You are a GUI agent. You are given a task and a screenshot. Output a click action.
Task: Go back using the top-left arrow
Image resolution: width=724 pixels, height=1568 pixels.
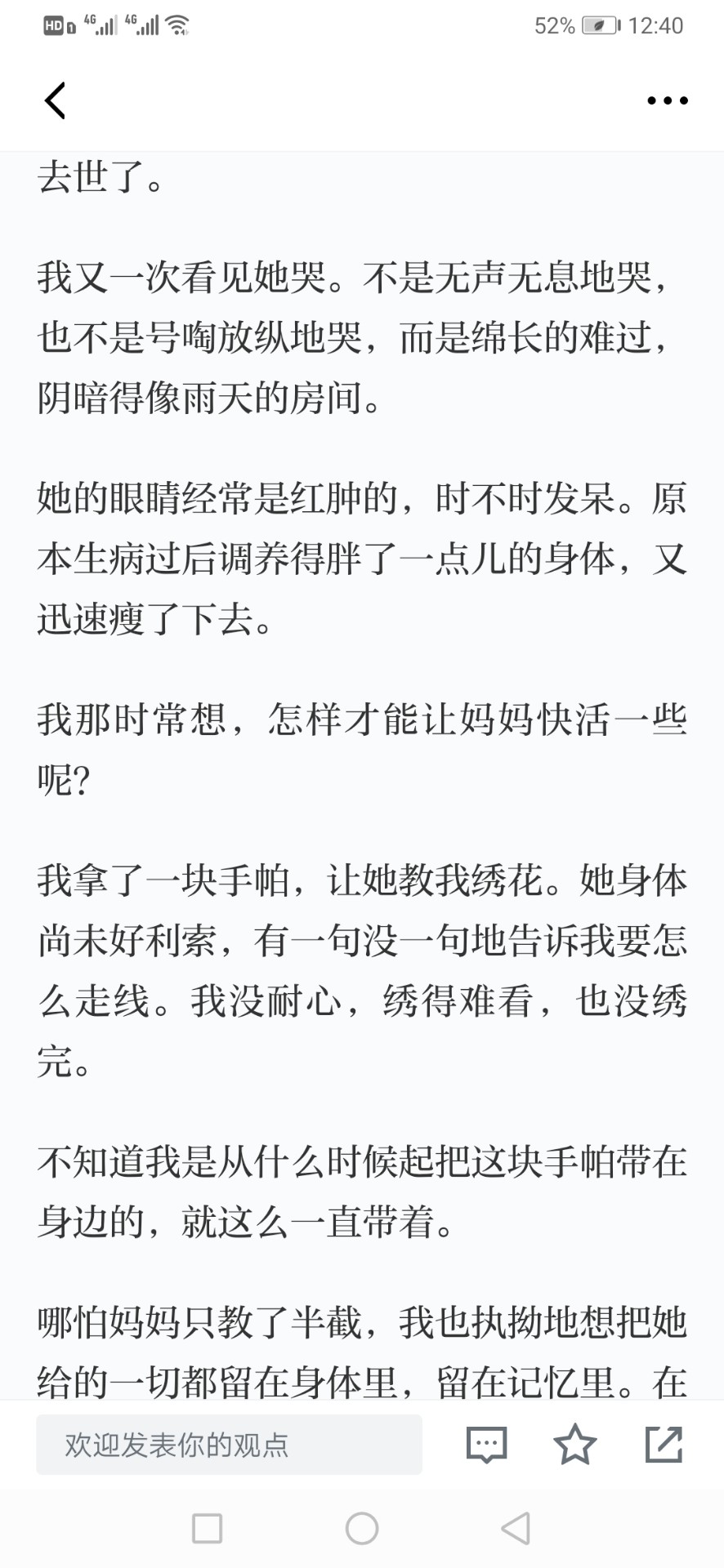[x=55, y=100]
